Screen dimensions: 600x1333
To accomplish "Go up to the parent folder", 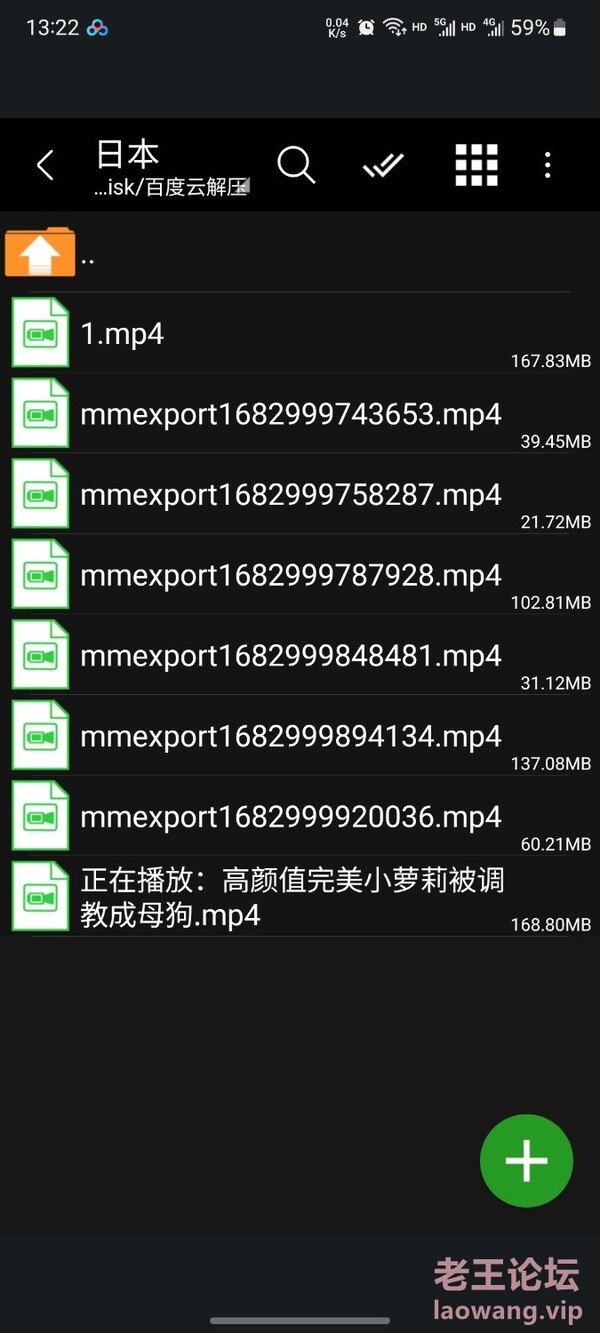I will (300, 253).
